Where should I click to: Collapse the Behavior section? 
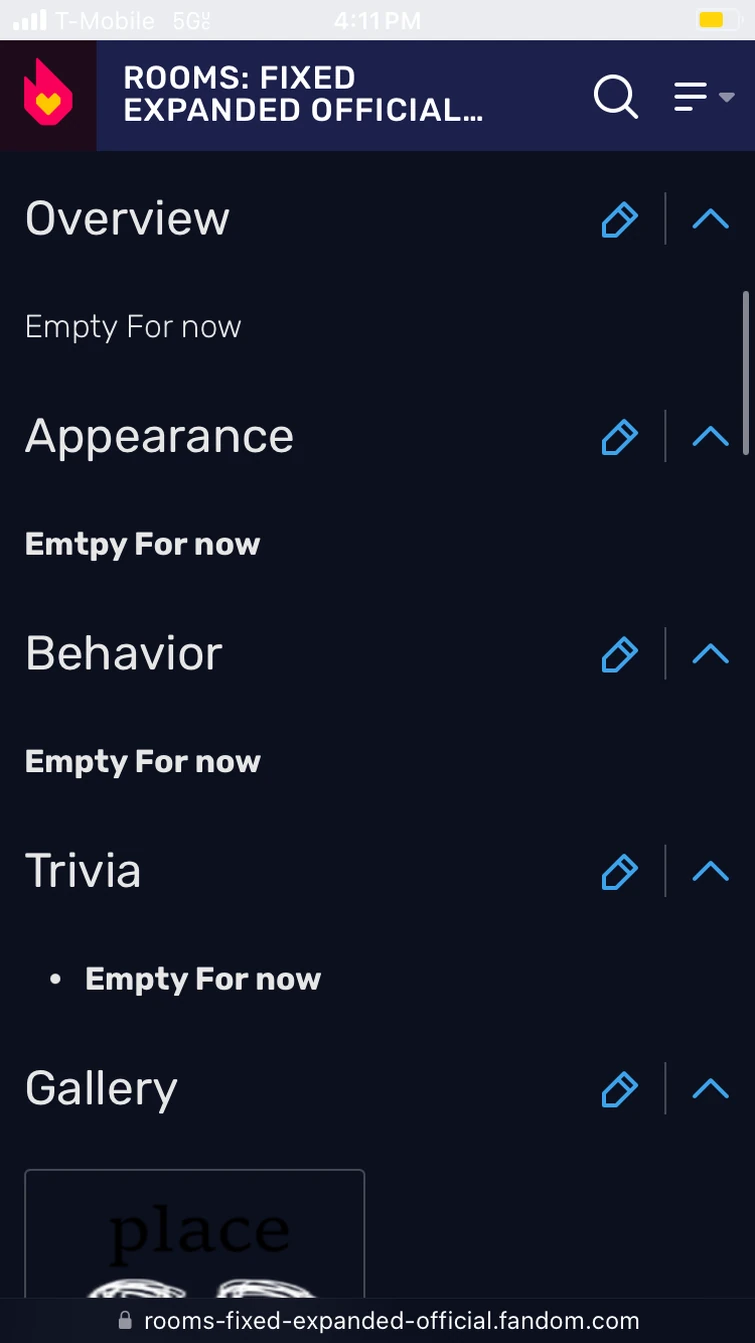709,654
